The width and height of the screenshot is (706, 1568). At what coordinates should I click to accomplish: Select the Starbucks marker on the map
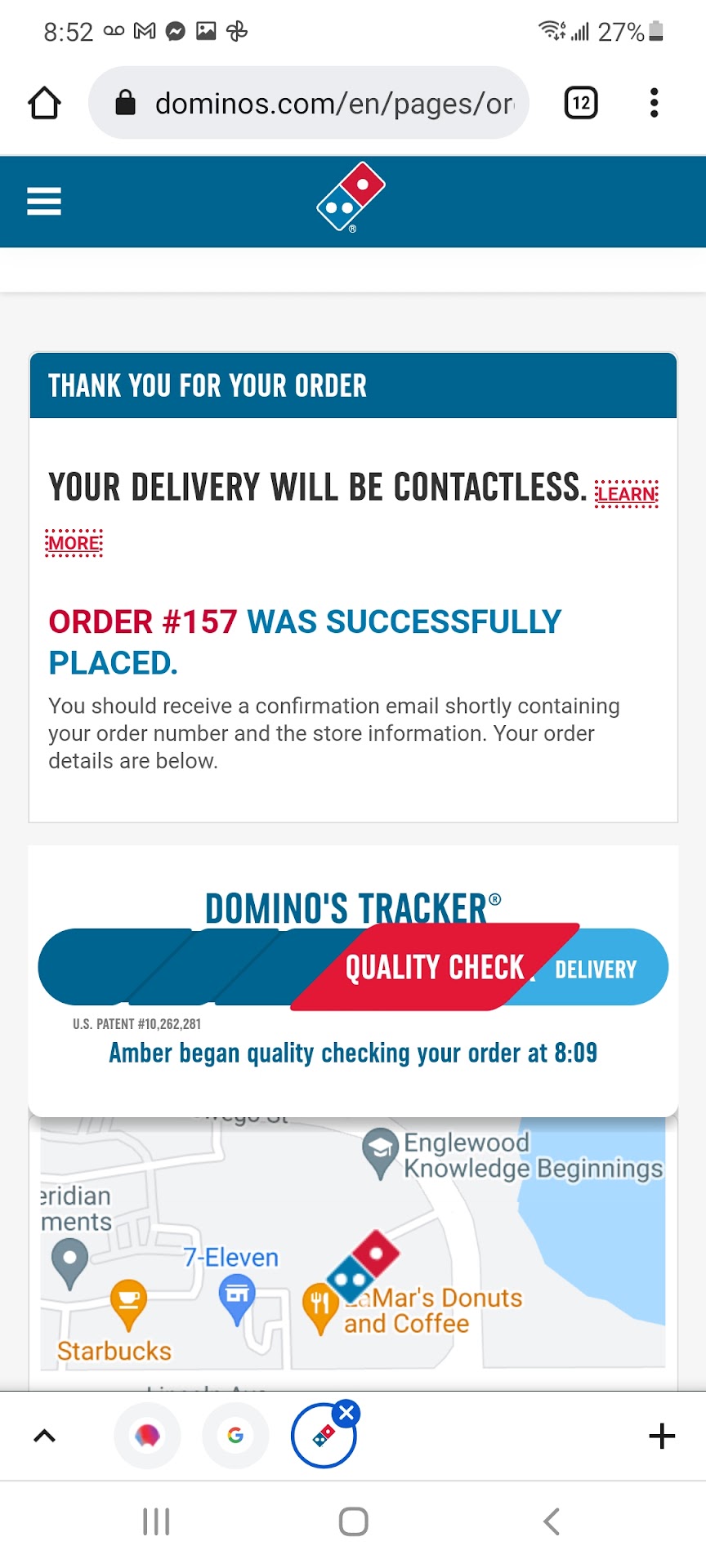click(x=128, y=1303)
